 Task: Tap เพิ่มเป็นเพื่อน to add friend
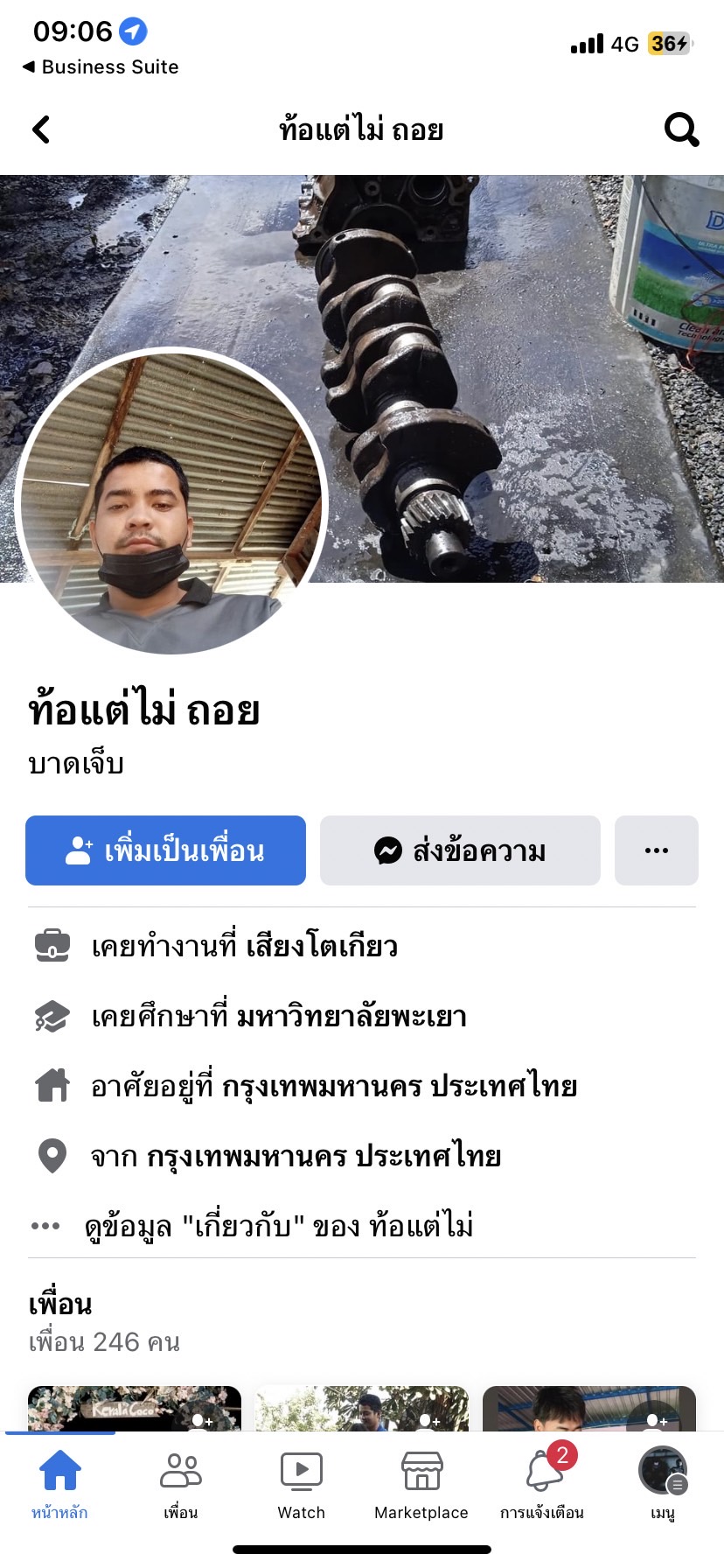click(x=165, y=850)
